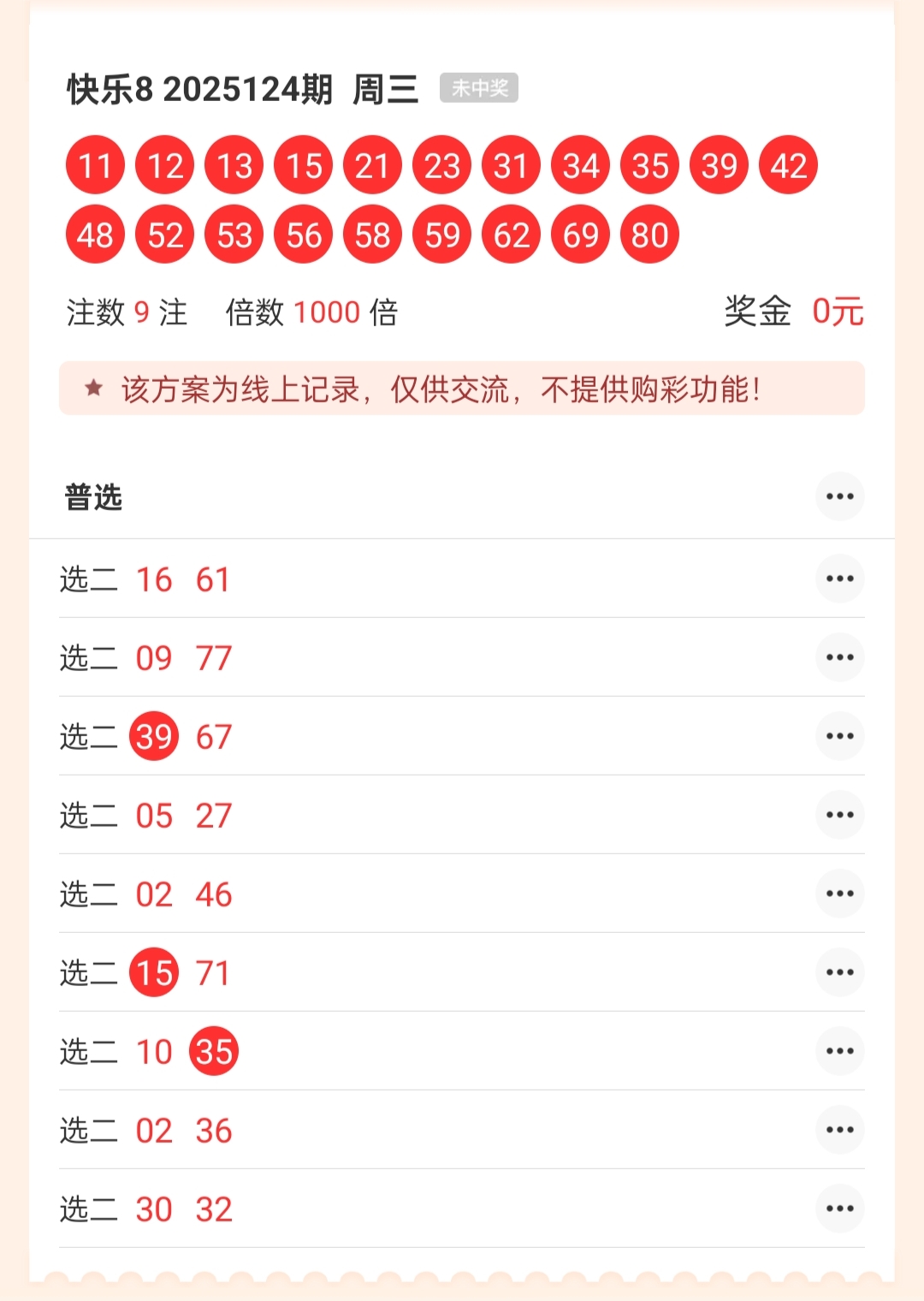Open options for the 选二 16 61 bet
Viewport: 924px width, 1301px height.
click(x=839, y=579)
